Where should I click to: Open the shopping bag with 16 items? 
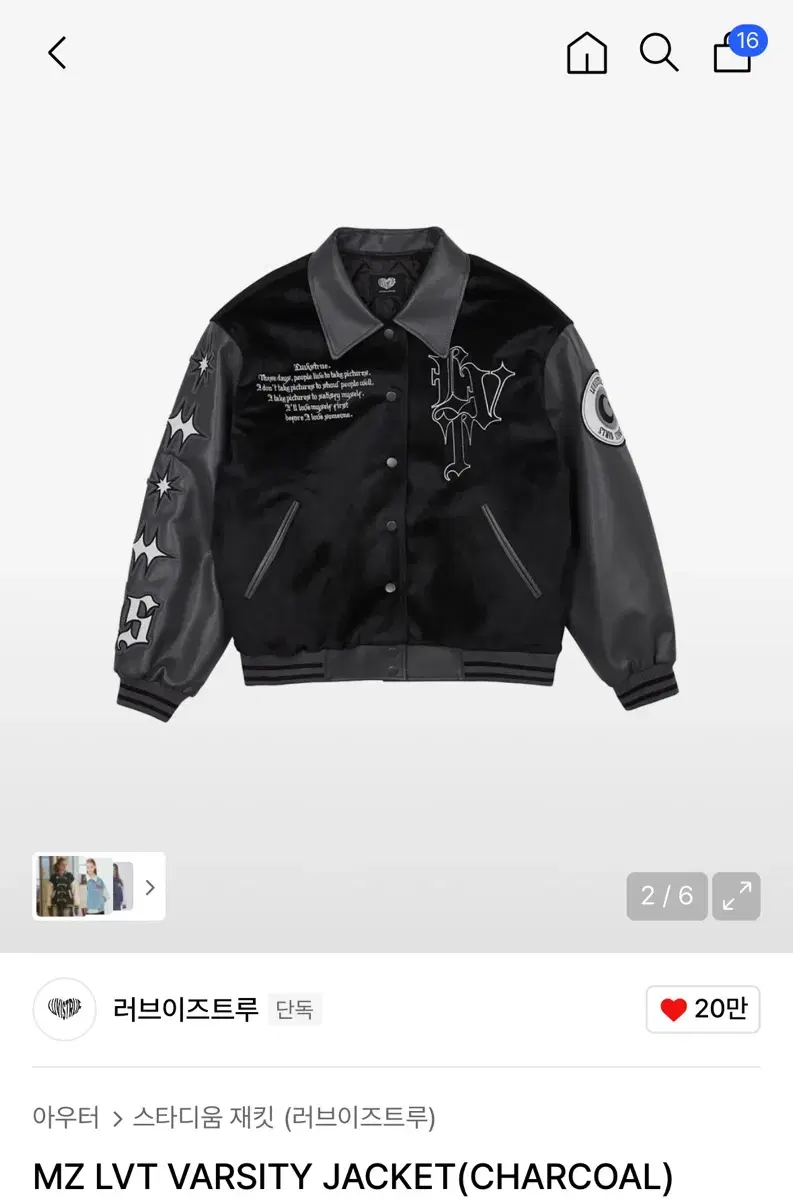tap(731, 55)
